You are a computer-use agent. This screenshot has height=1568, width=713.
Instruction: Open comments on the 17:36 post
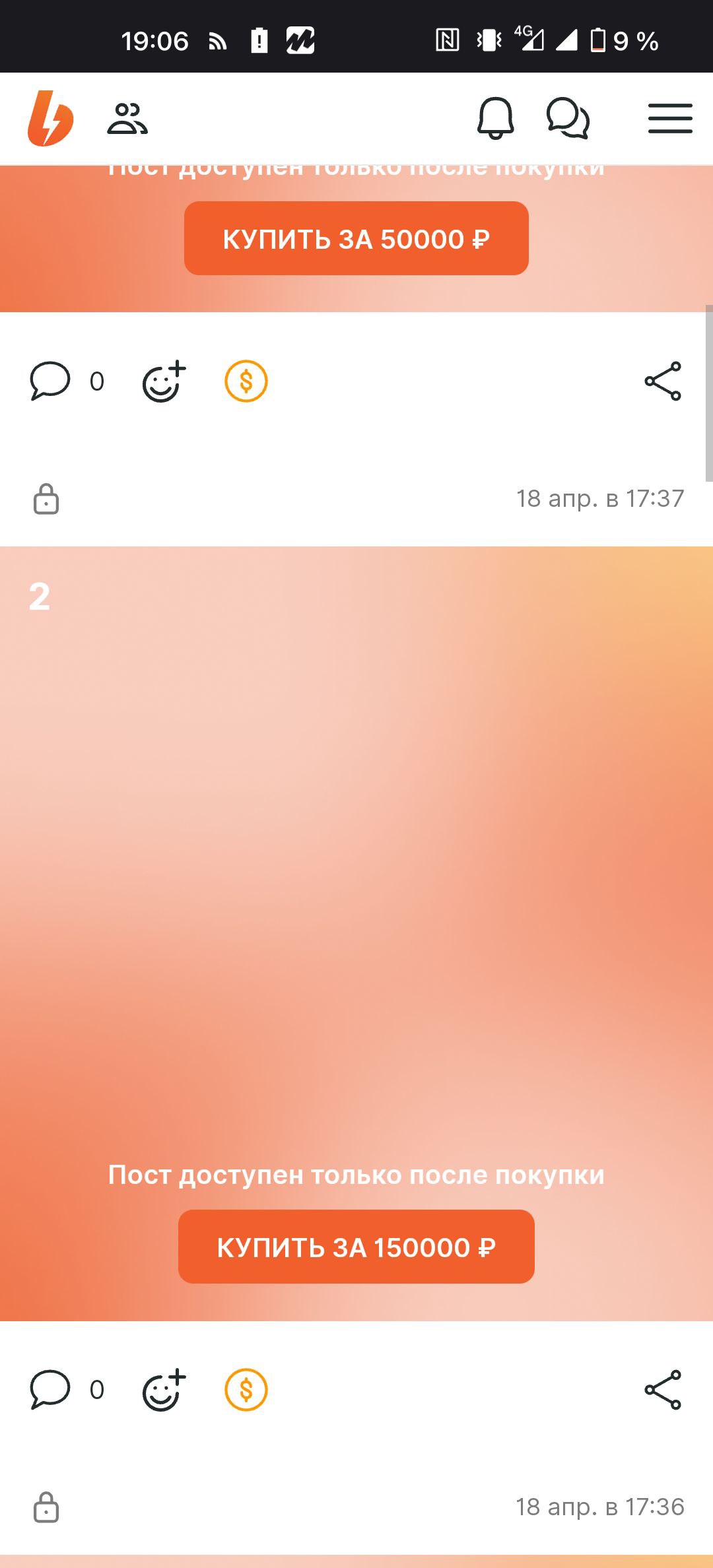51,1389
